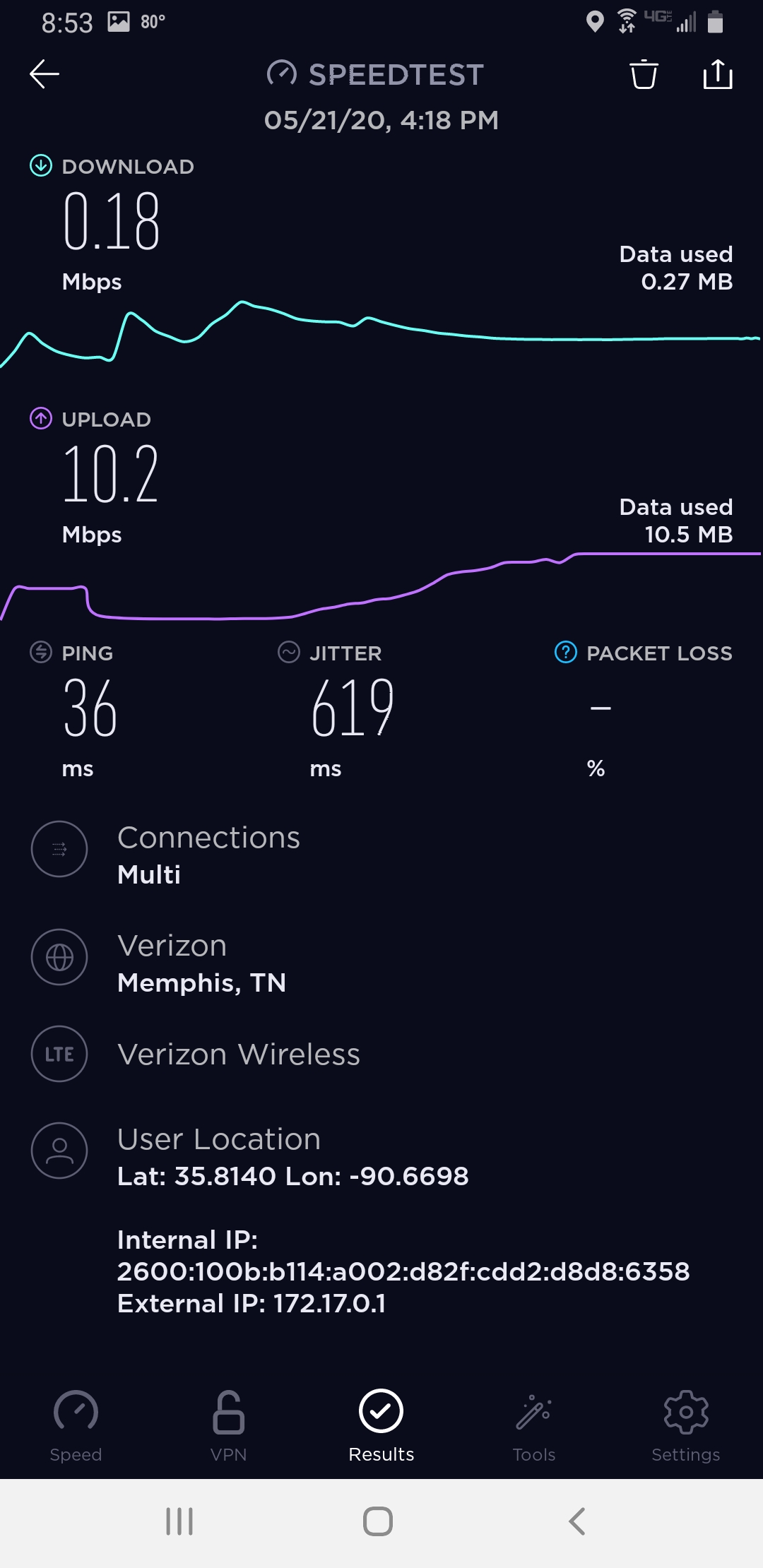This screenshot has height=1568, width=763.
Task: Switch to the Speed tab
Action: [x=76, y=1427]
